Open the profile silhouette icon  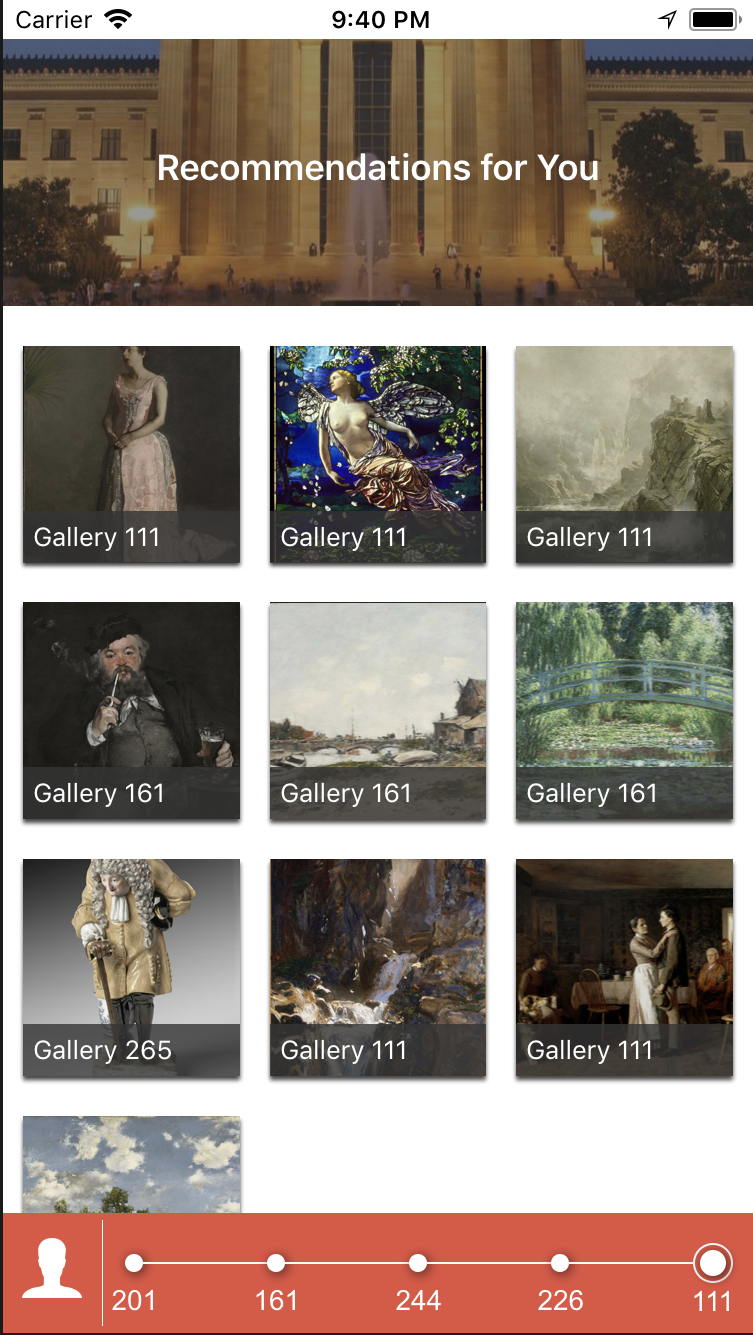pyautogui.click(x=52, y=1269)
